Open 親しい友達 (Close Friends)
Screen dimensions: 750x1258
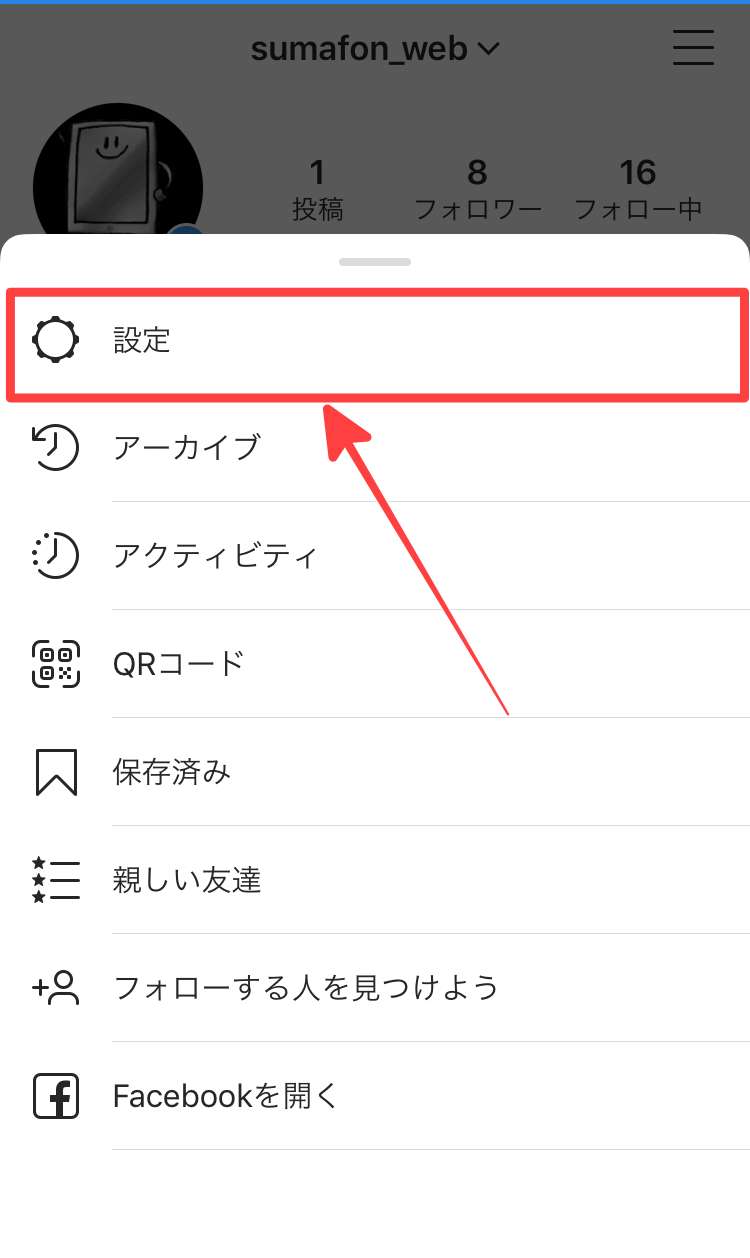pyautogui.click(x=187, y=880)
